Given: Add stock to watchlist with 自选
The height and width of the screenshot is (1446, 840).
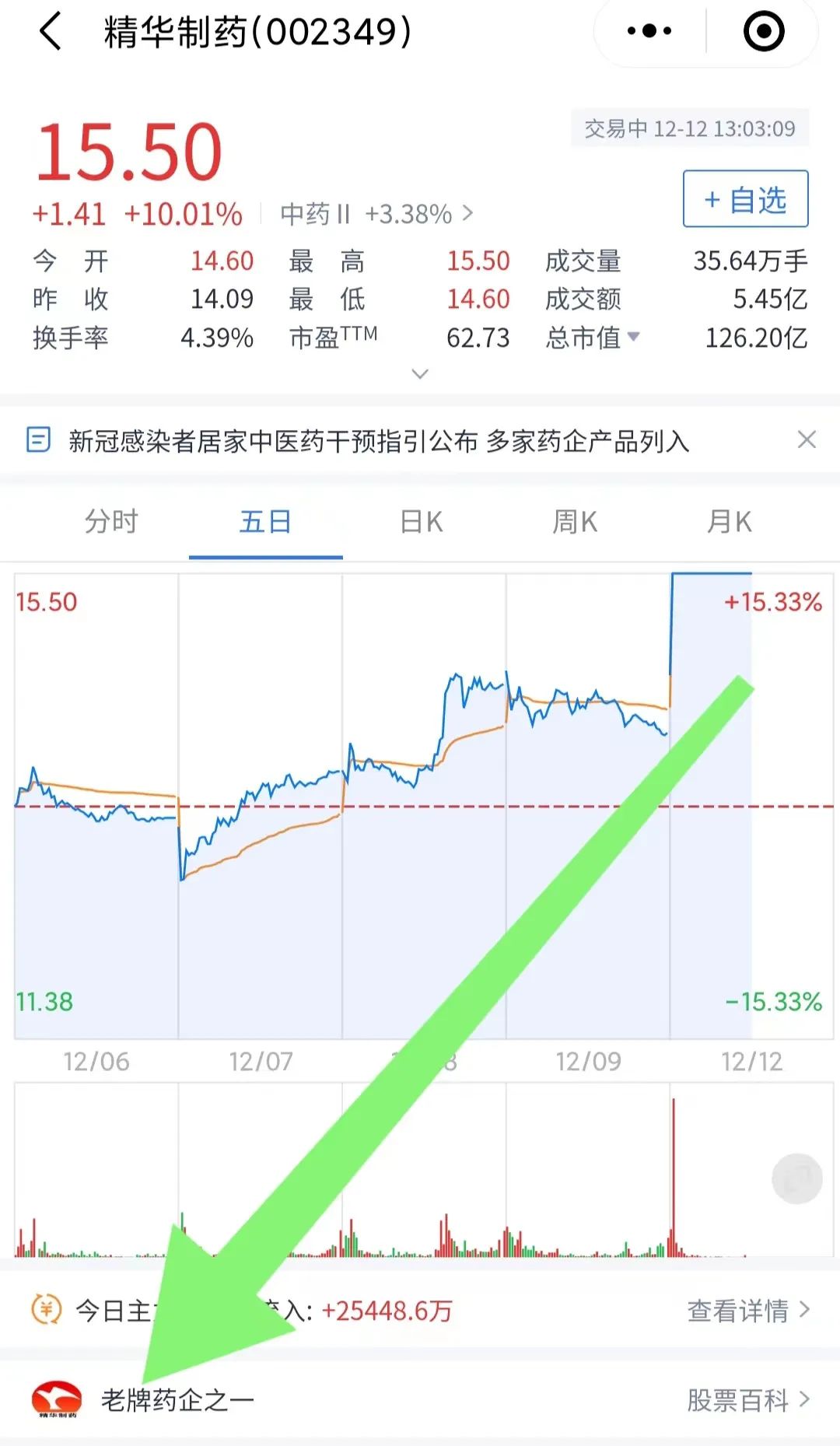Looking at the screenshot, I should (x=745, y=199).
